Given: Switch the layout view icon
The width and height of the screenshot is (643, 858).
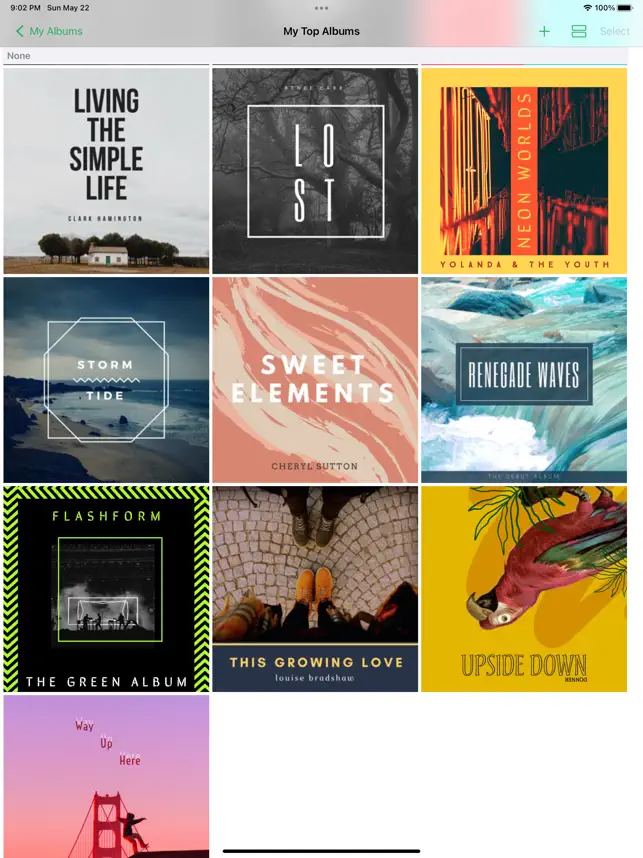Looking at the screenshot, I should coord(578,31).
